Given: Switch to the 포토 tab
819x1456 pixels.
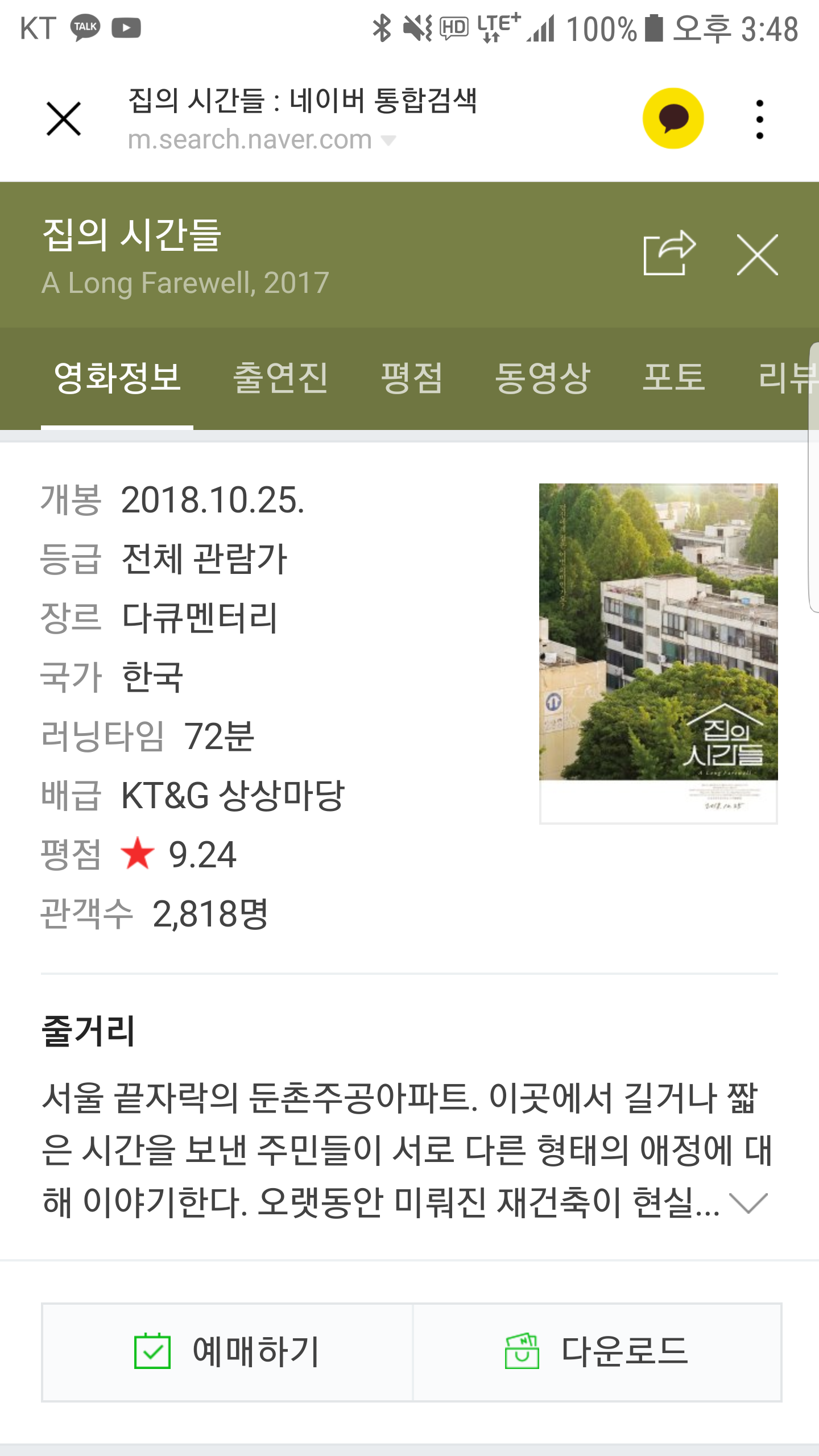Looking at the screenshot, I should (x=674, y=378).
